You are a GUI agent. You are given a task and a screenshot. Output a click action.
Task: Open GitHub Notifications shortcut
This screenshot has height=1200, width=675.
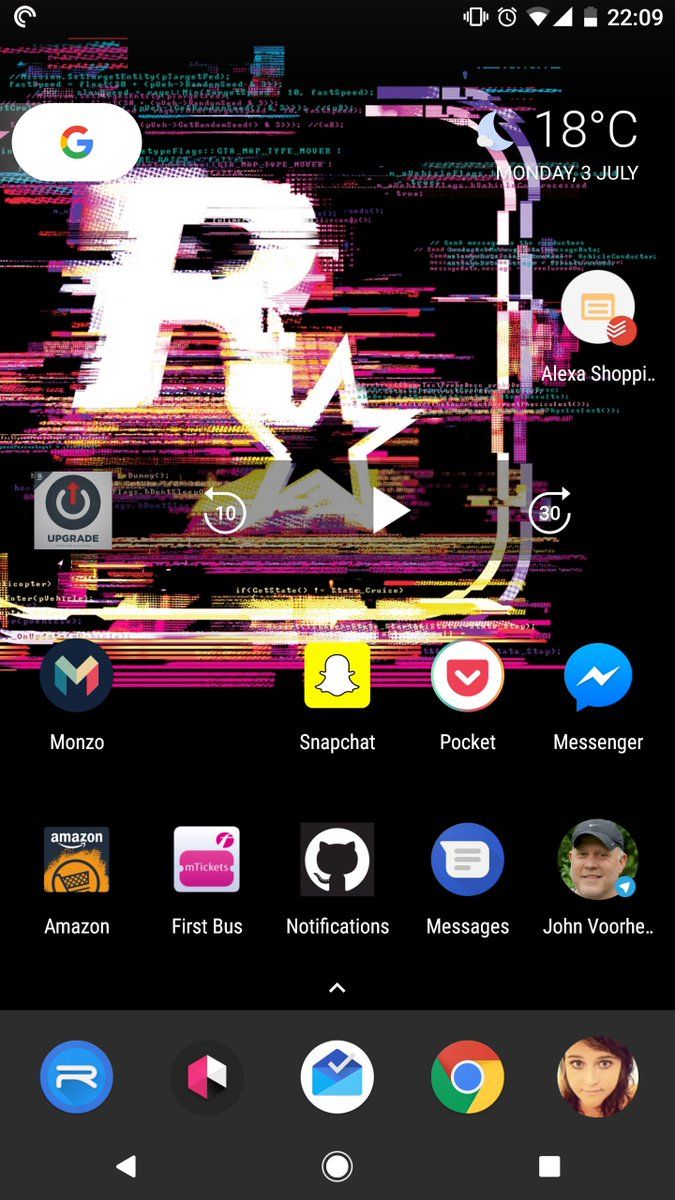[337, 860]
